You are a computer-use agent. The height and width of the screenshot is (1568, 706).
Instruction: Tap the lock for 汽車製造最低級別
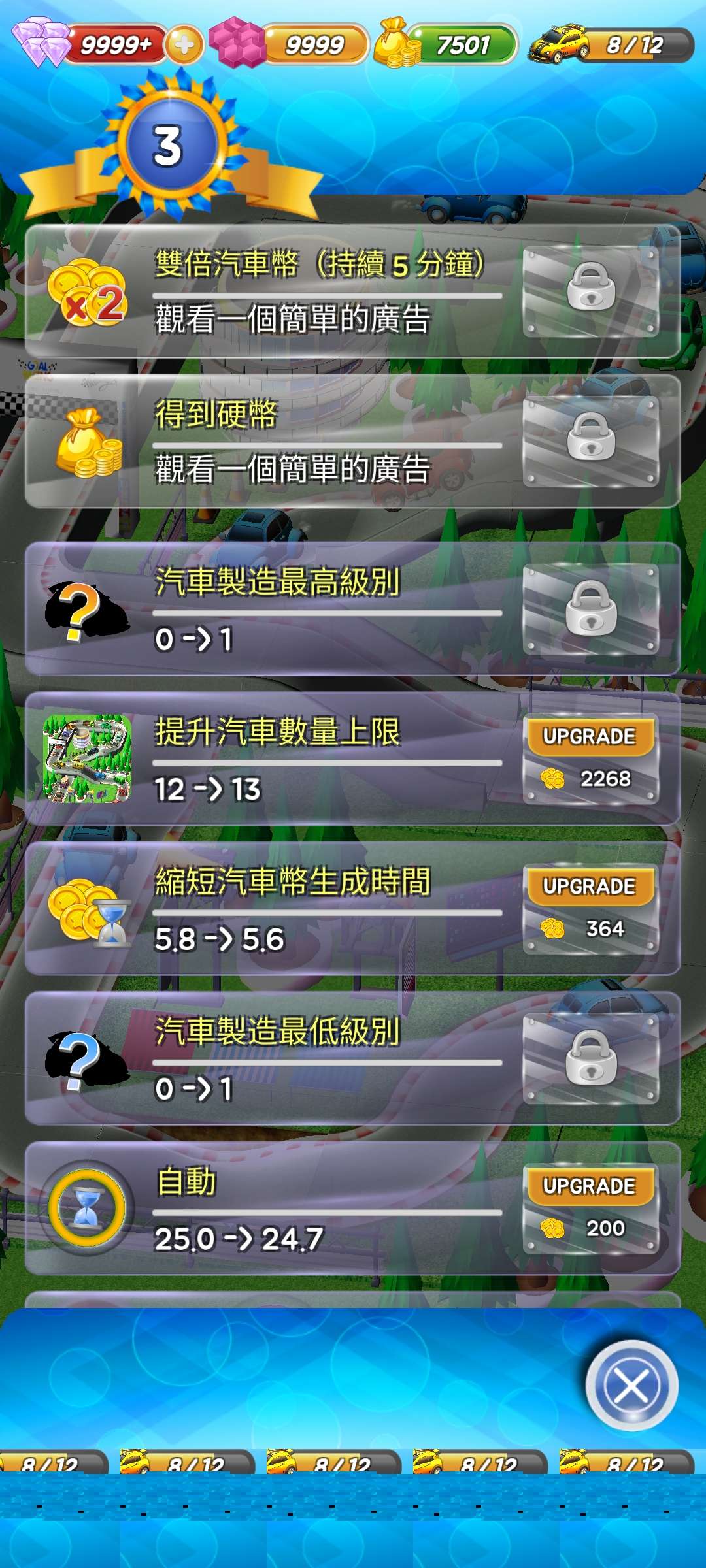tap(590, 1058)
